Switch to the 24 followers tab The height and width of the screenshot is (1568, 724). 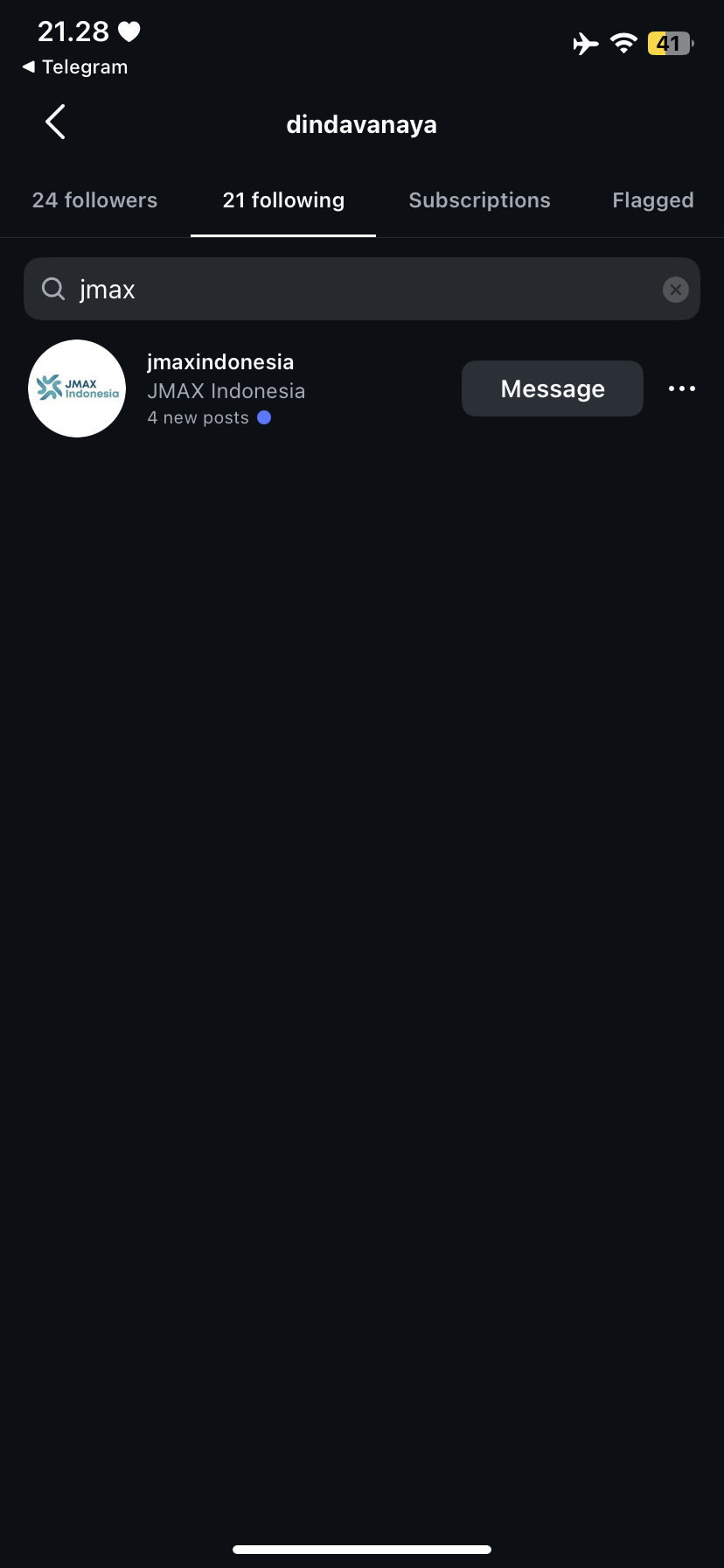point(94,200)
